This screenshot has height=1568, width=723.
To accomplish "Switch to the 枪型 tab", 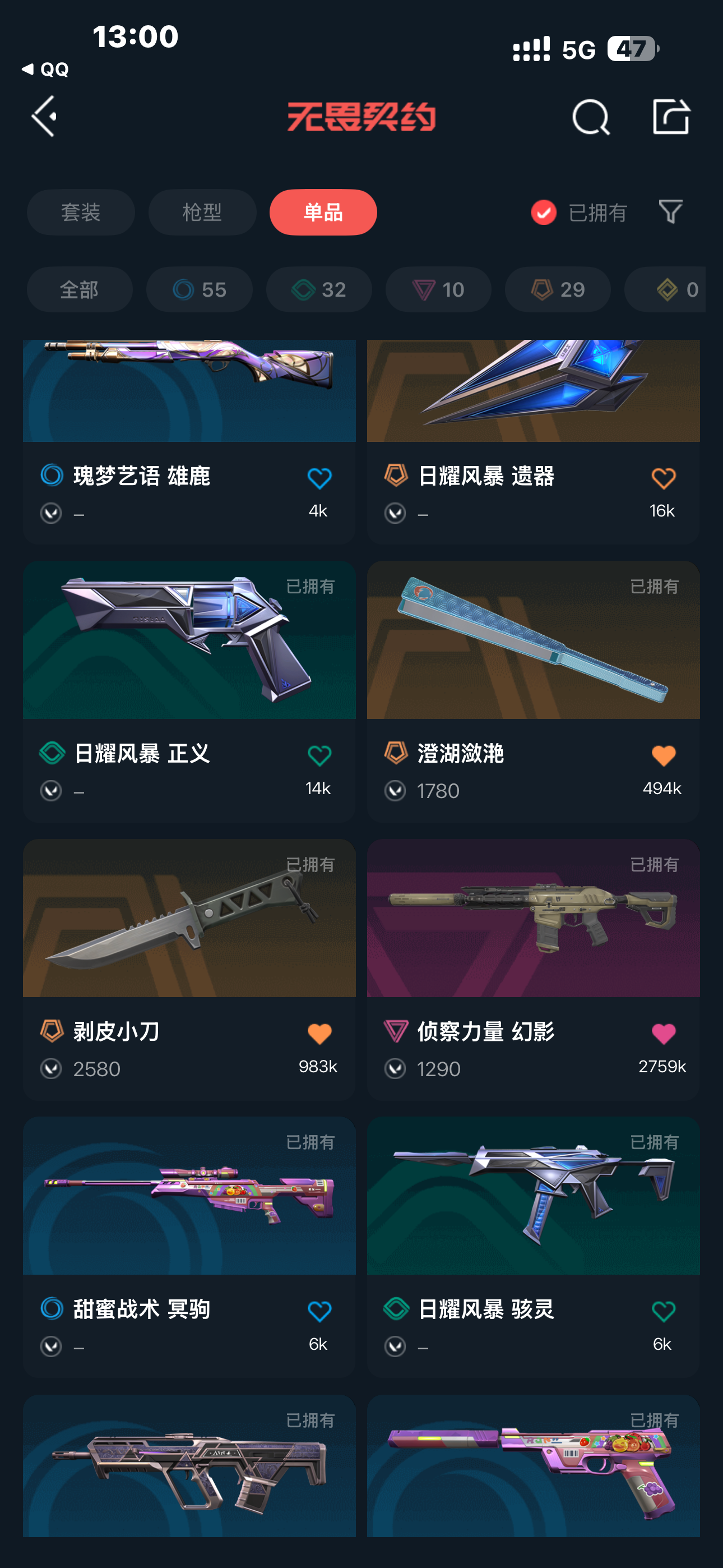I will (x=202, y=213).
